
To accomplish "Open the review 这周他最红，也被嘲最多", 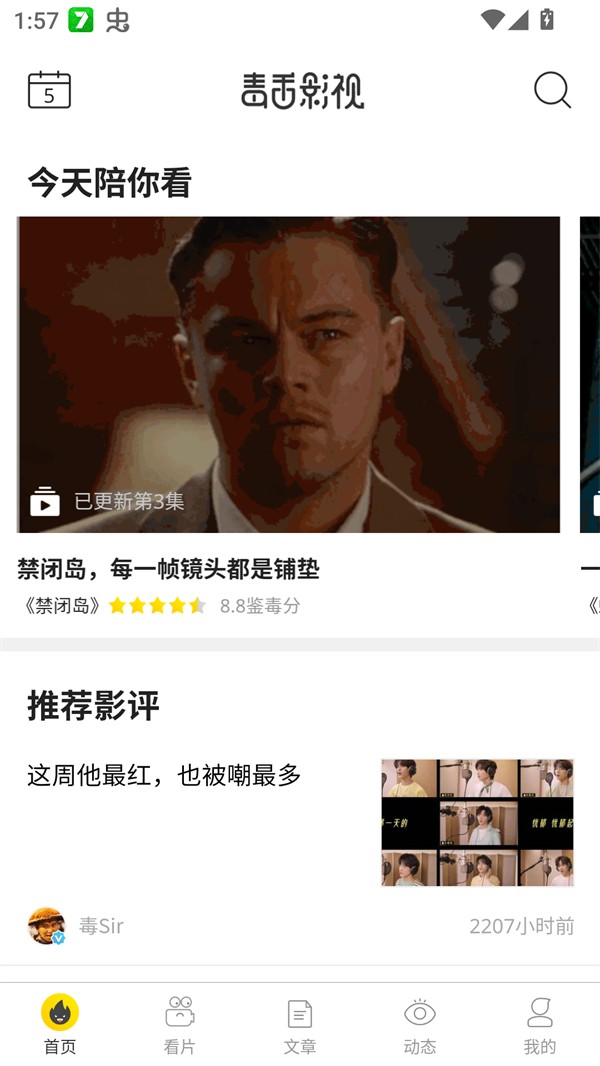I will pos(165,775).
